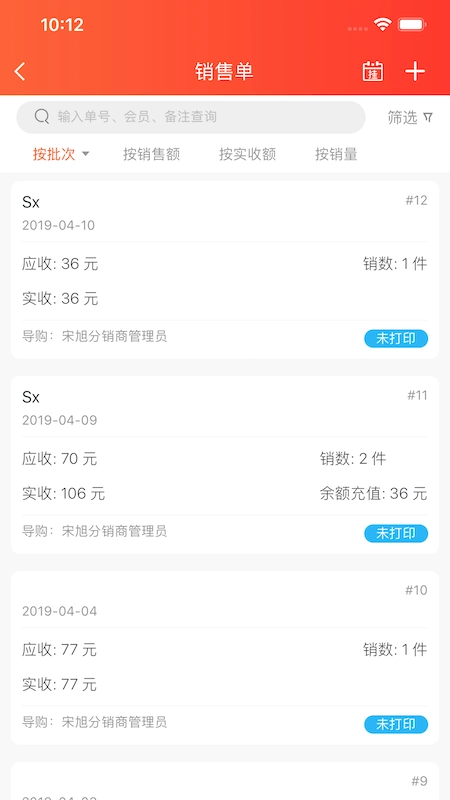
Task: Open the 筛选 filter options
Action: (x=410, y=118)
